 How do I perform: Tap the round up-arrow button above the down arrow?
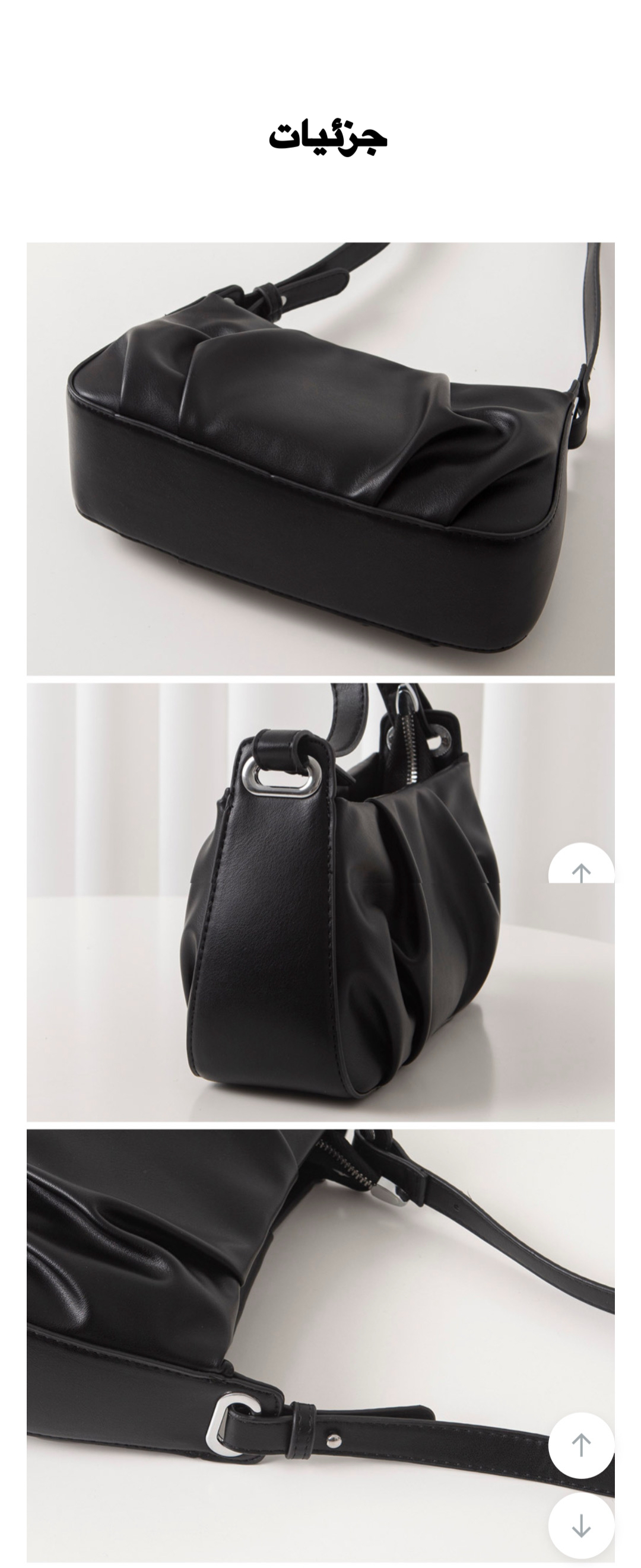tap(580, 1445)
